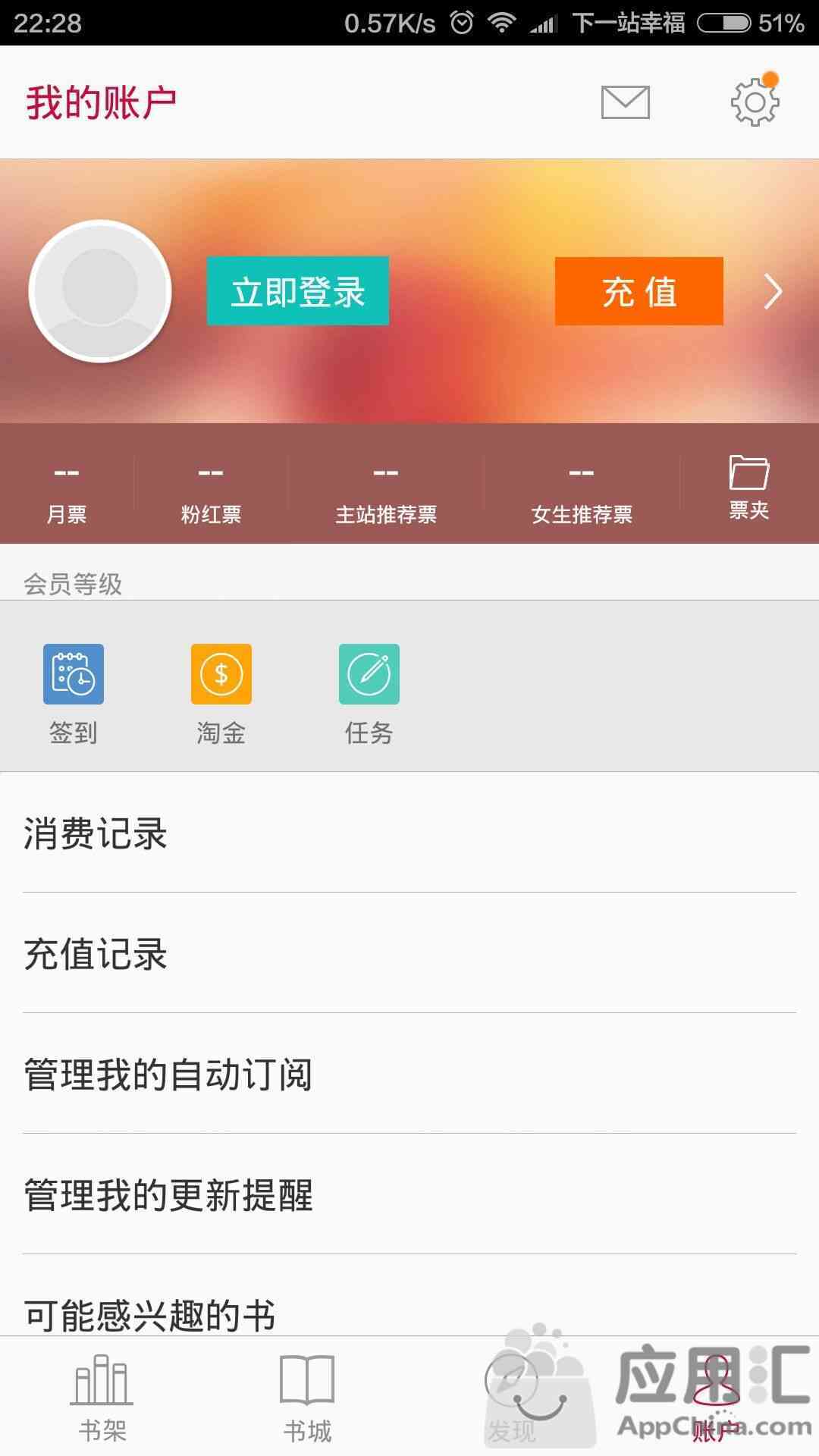Screen dimensions: 819x1456
Task: Open account details via right chevron
Action: (772, 291)
